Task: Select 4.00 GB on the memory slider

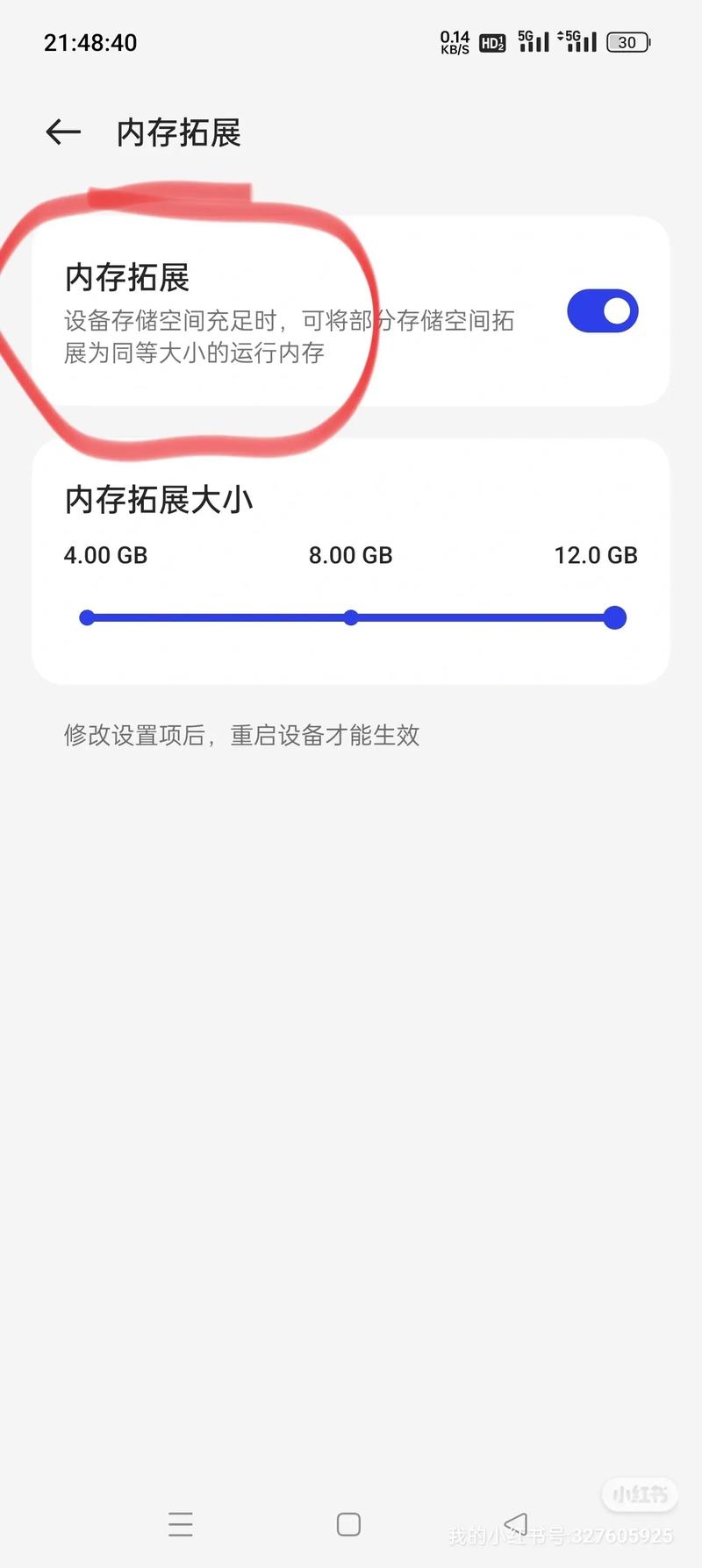Action: pos(87,618)
